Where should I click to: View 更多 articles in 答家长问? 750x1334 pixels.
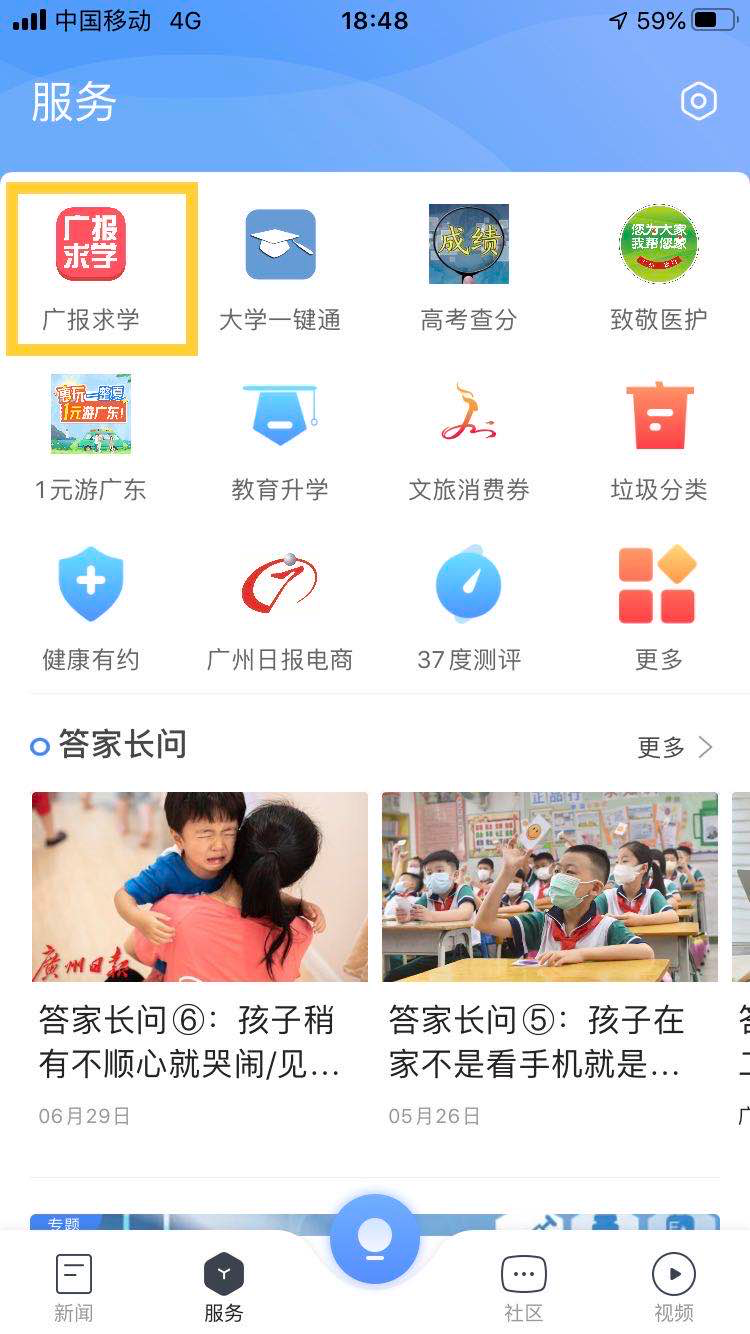coord(676,747)
